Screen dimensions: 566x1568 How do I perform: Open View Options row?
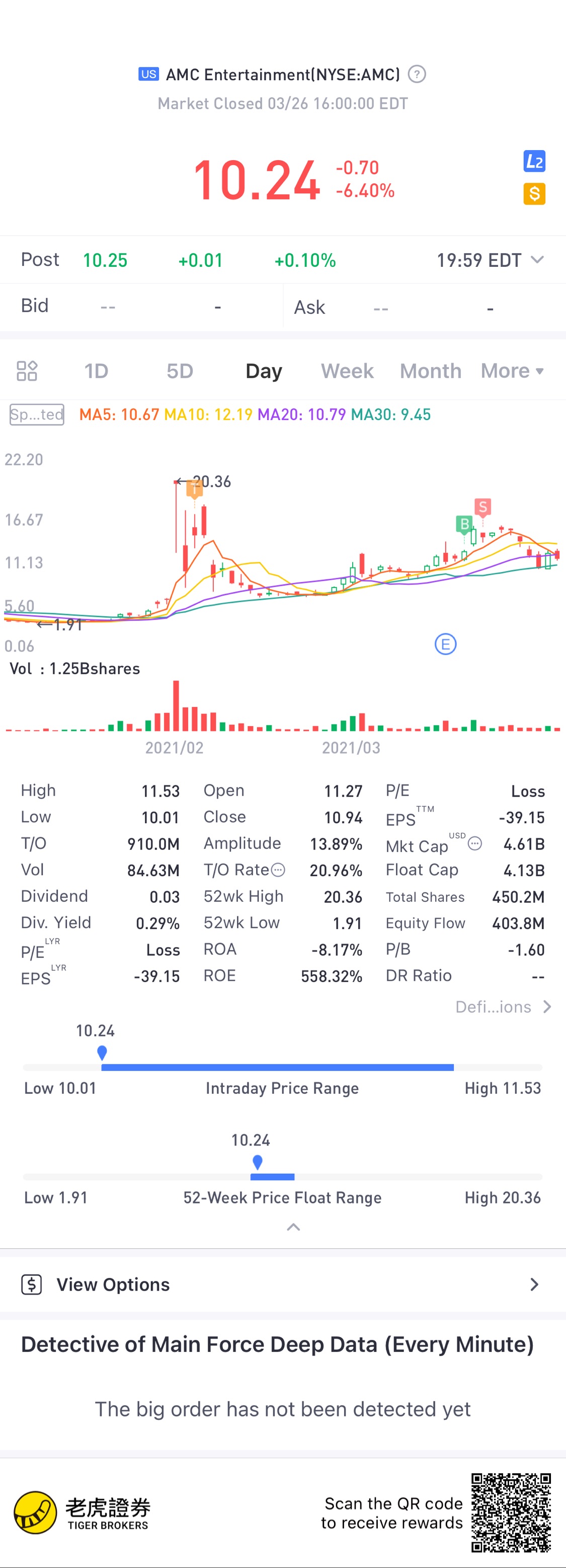[283, 1285]
